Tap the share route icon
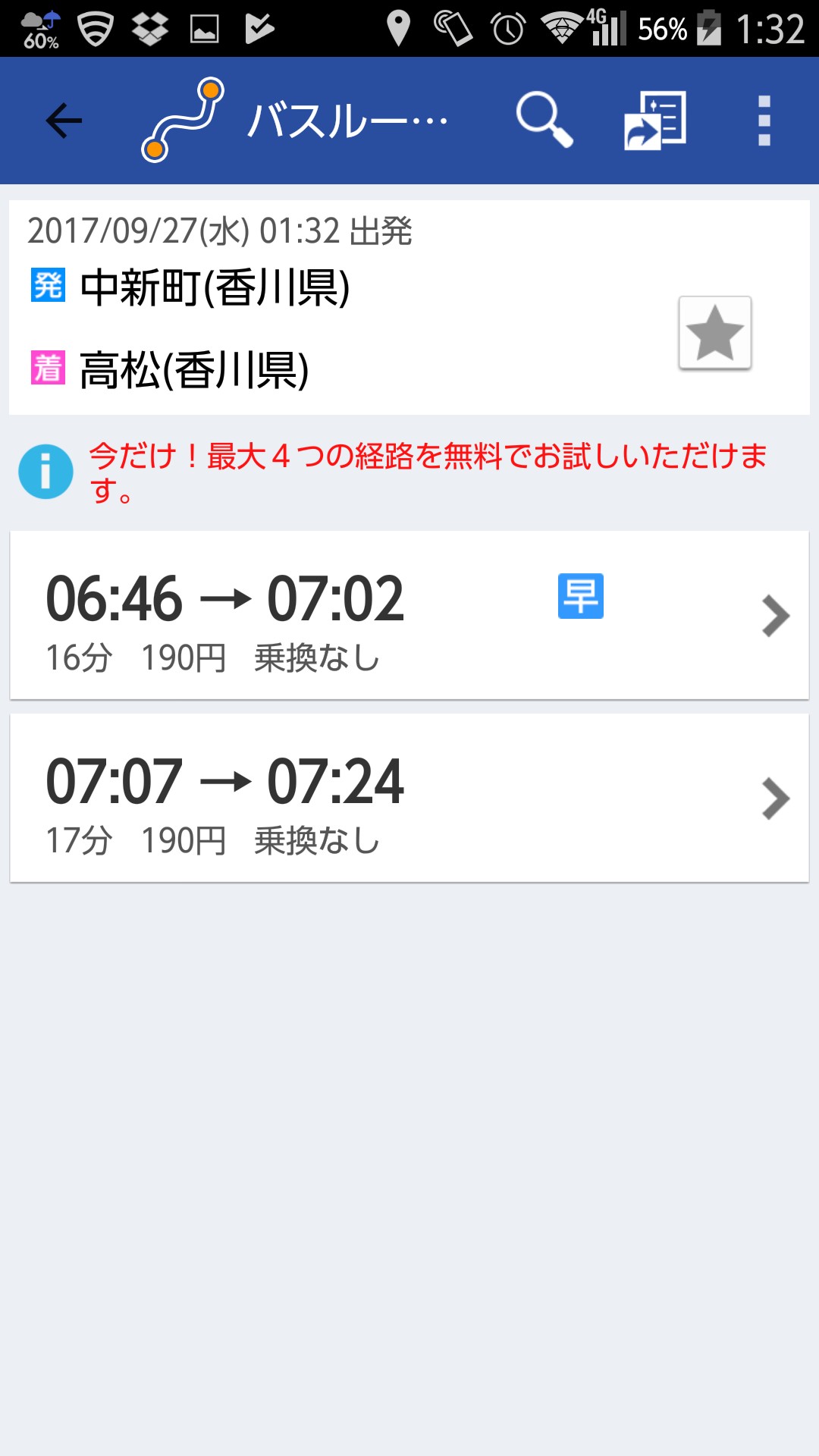This screenshot has height=1456, width=819. (655, 120)
